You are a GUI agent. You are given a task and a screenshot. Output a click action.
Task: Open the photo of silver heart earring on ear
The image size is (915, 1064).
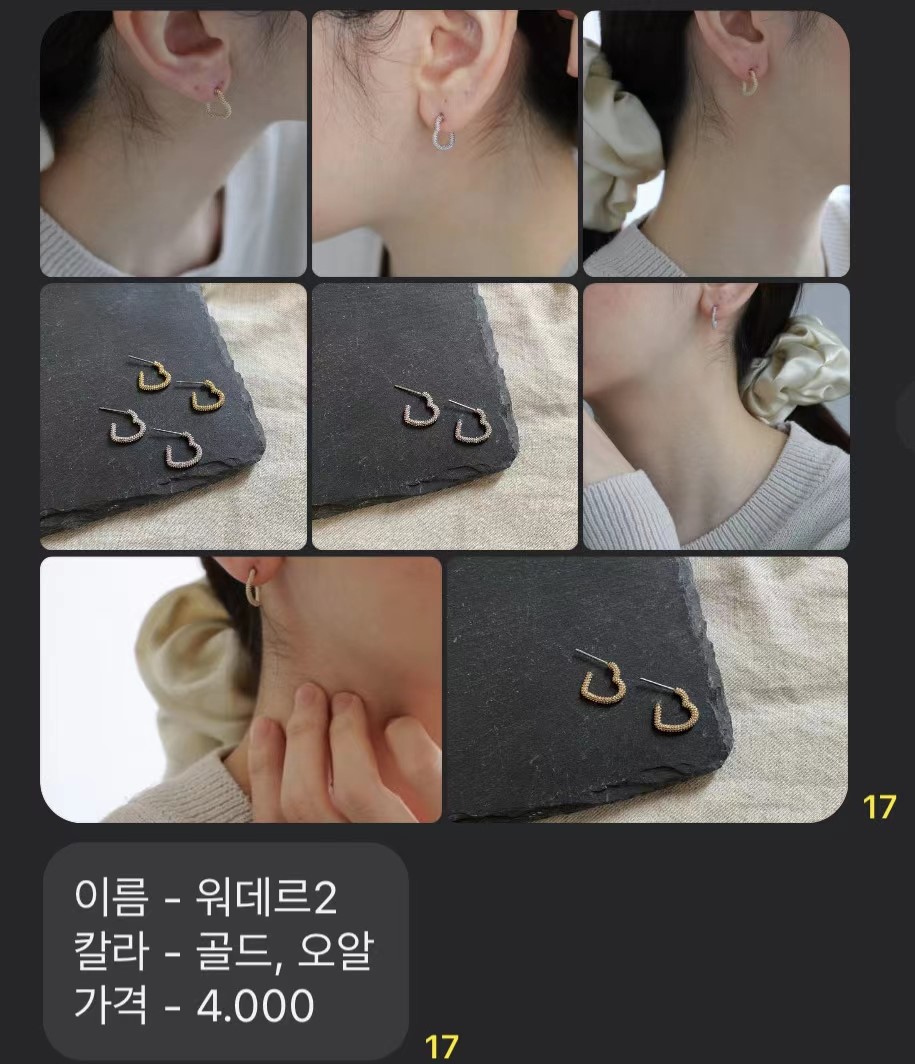coord(444,143)
